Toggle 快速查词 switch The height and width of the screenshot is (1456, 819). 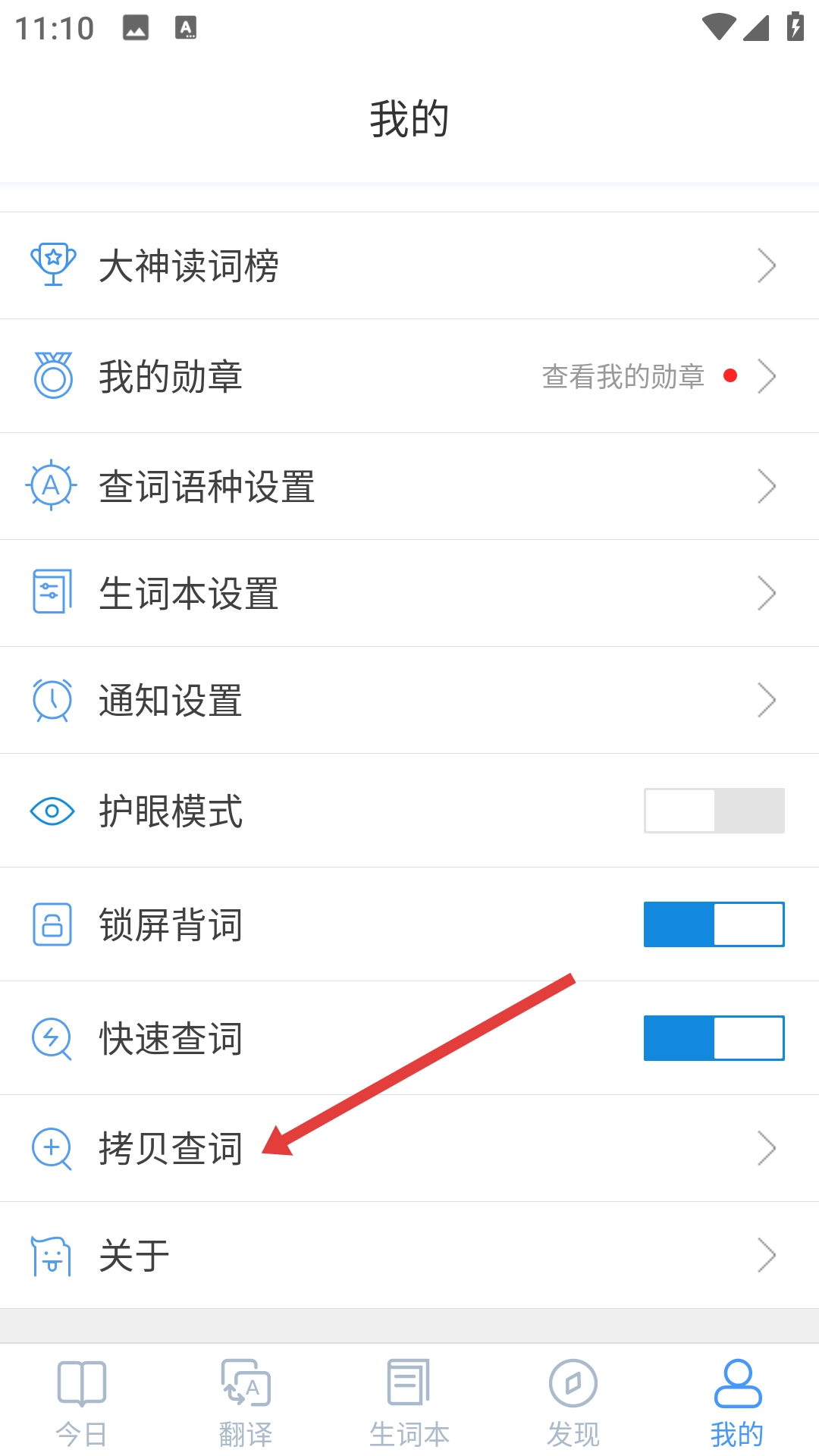(x=714, y=1038)
